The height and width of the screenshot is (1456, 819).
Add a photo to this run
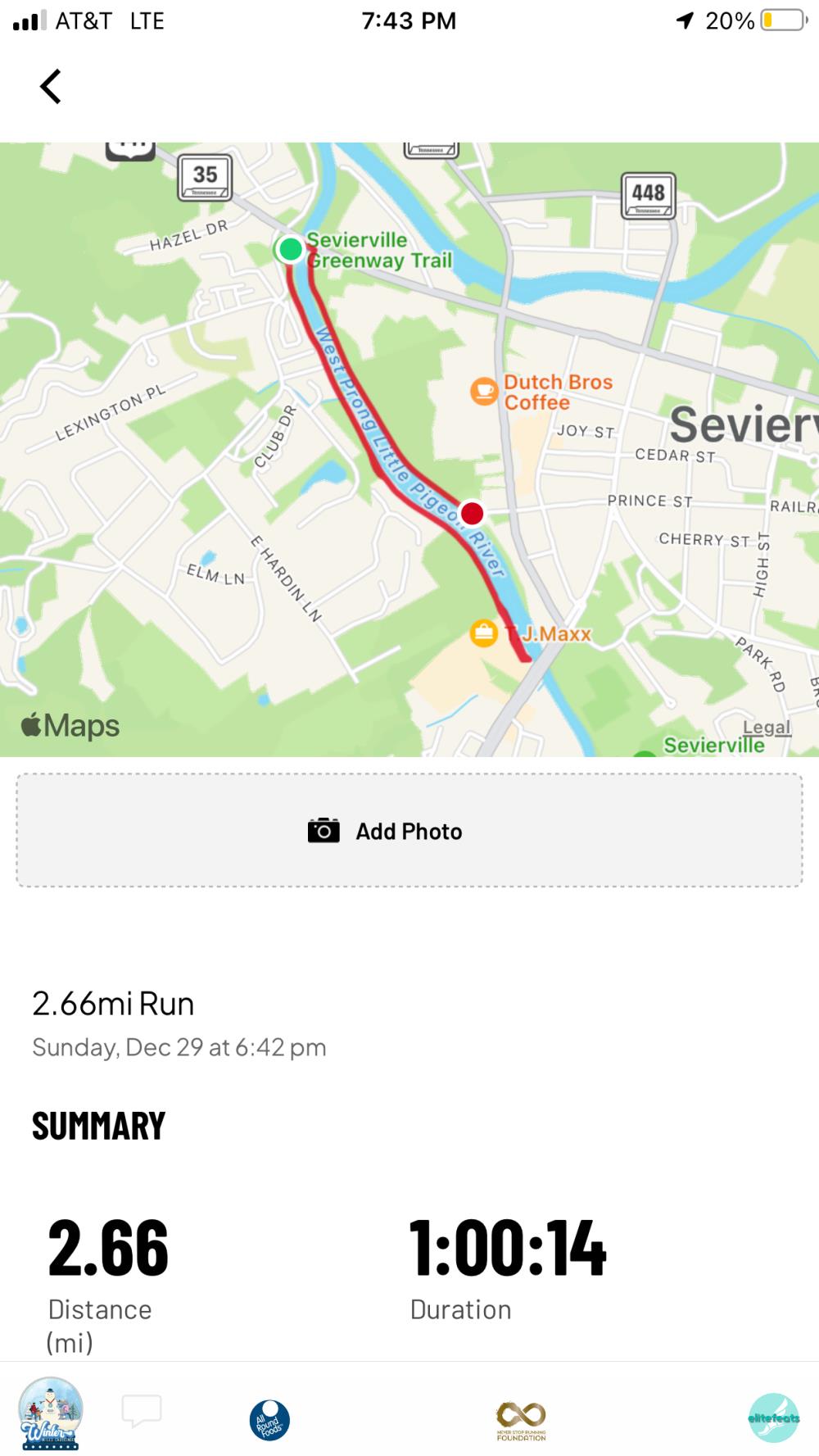[x=409, y=831]
